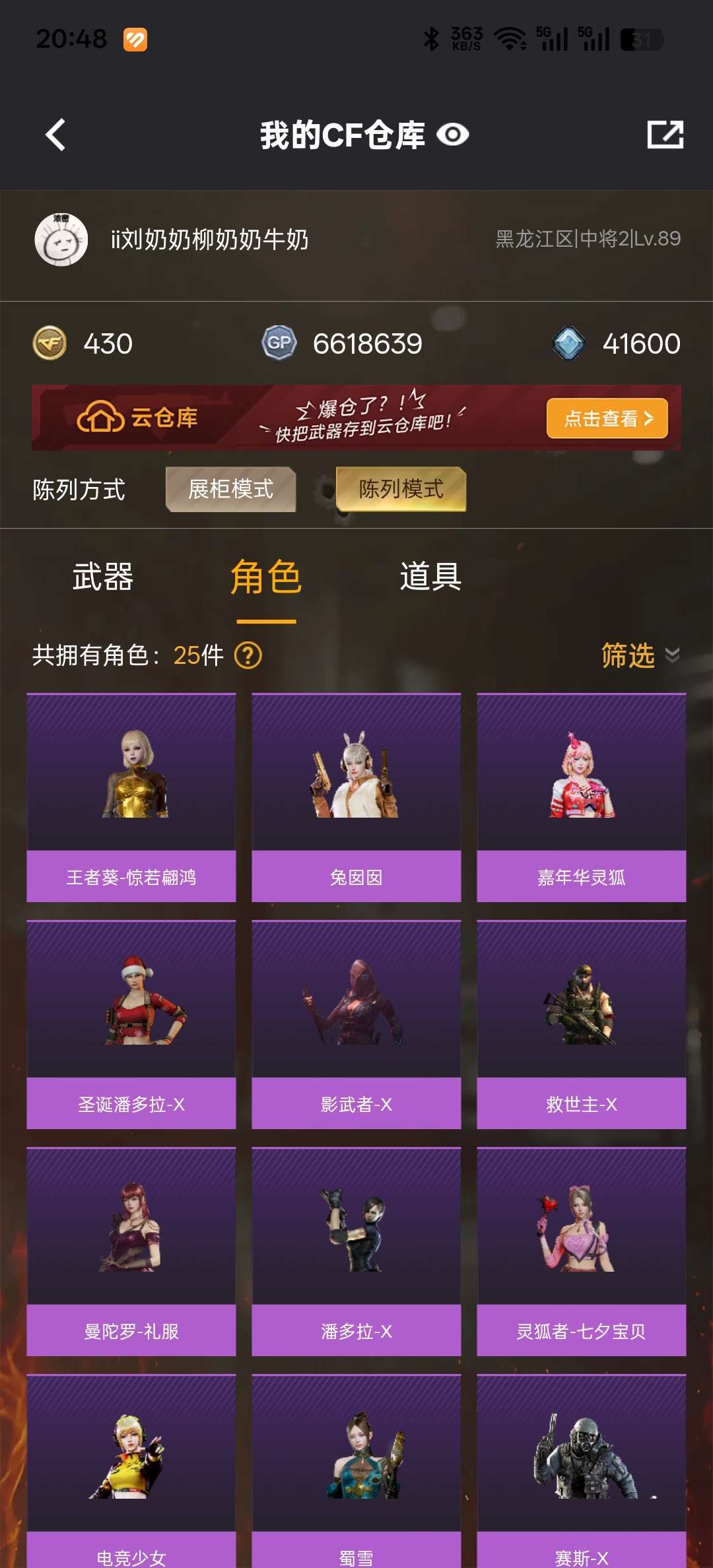The height and width of the screenshot is (1568, 713).
Task: Go back from the CF warehouse page
Action: (56, 135)
